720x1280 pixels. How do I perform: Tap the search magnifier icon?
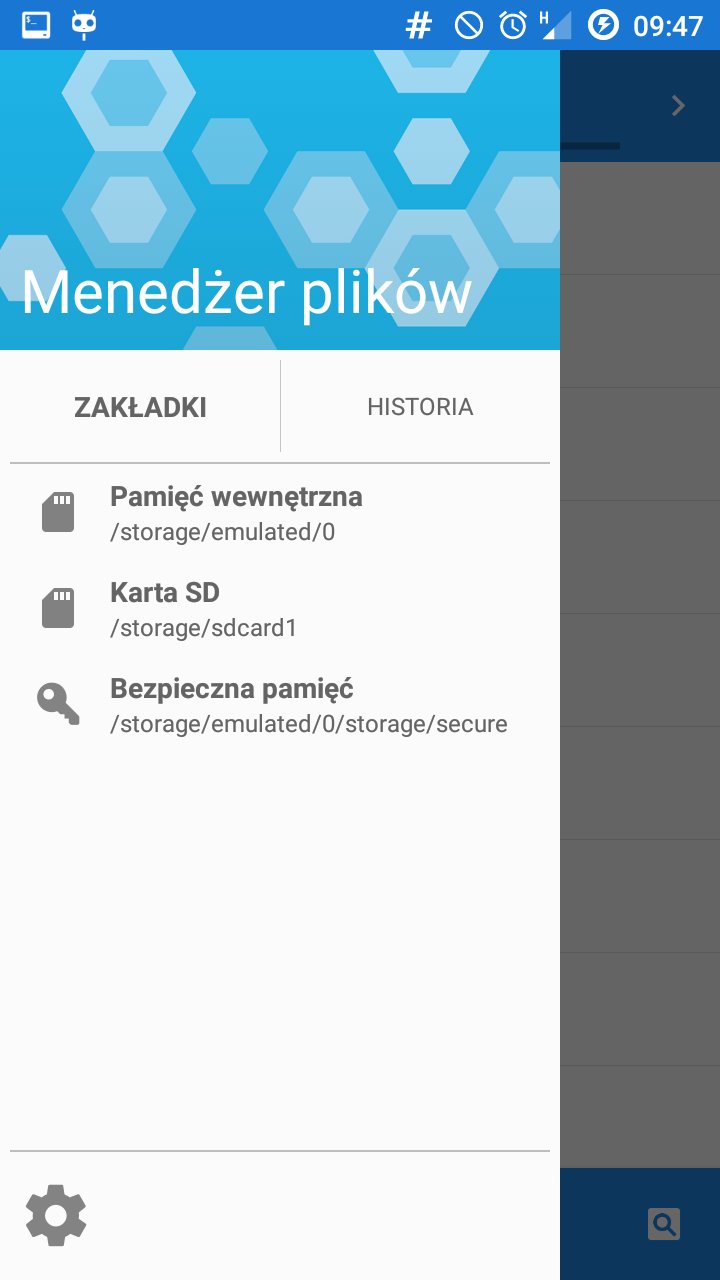click(x=664, y=1224)
